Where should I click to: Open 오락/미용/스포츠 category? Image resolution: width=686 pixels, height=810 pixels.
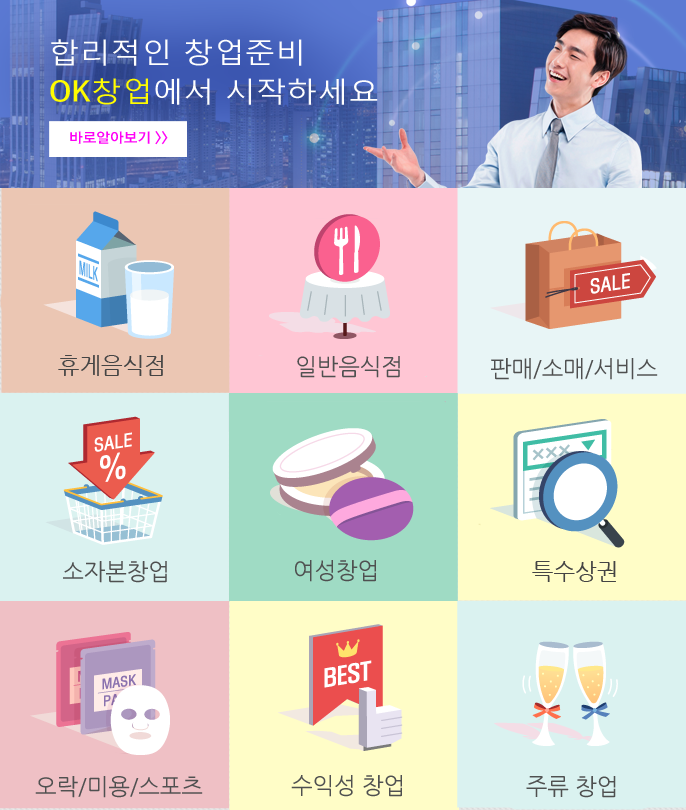[x=114, y=704]
